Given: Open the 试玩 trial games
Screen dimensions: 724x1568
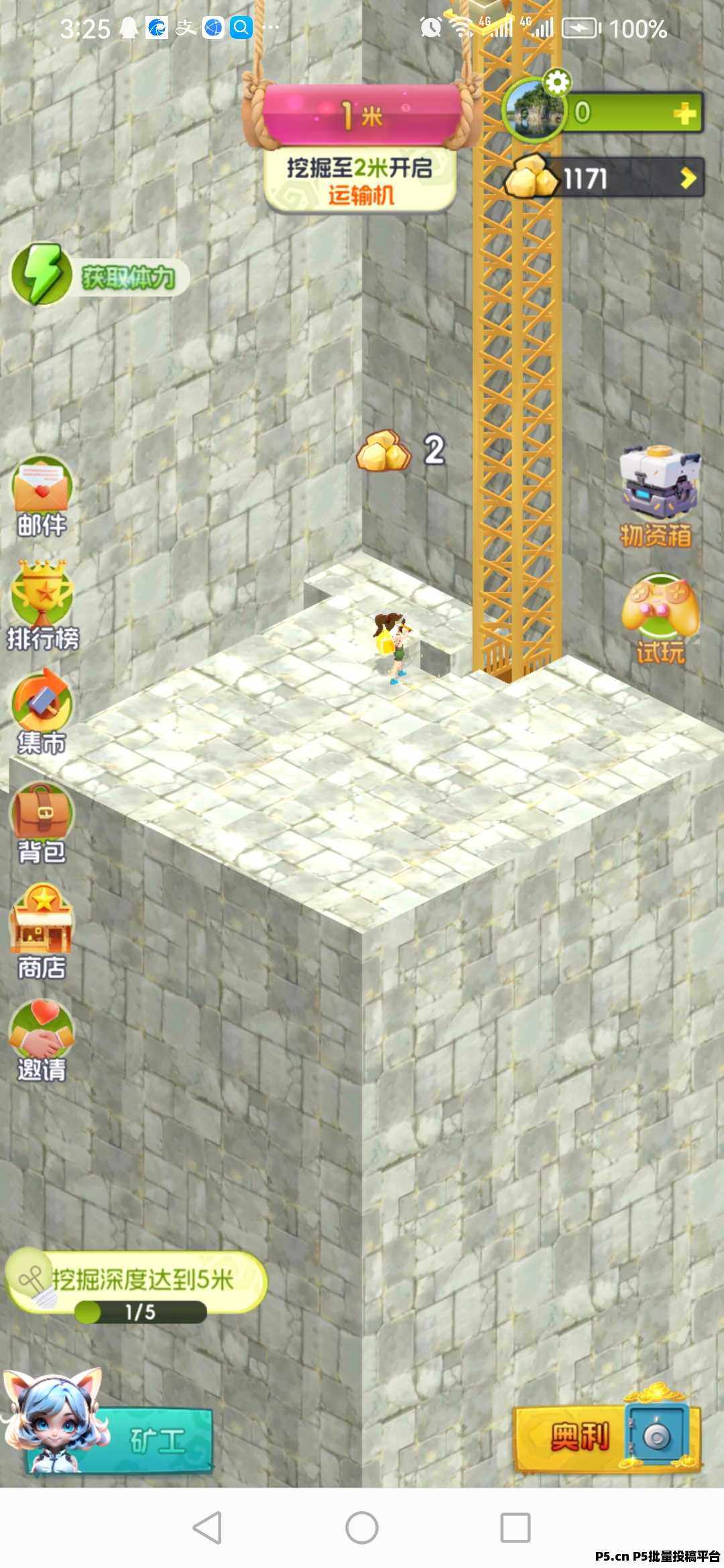Looking at the screenshot, I should pyautogui.click(x=660, y=618).
